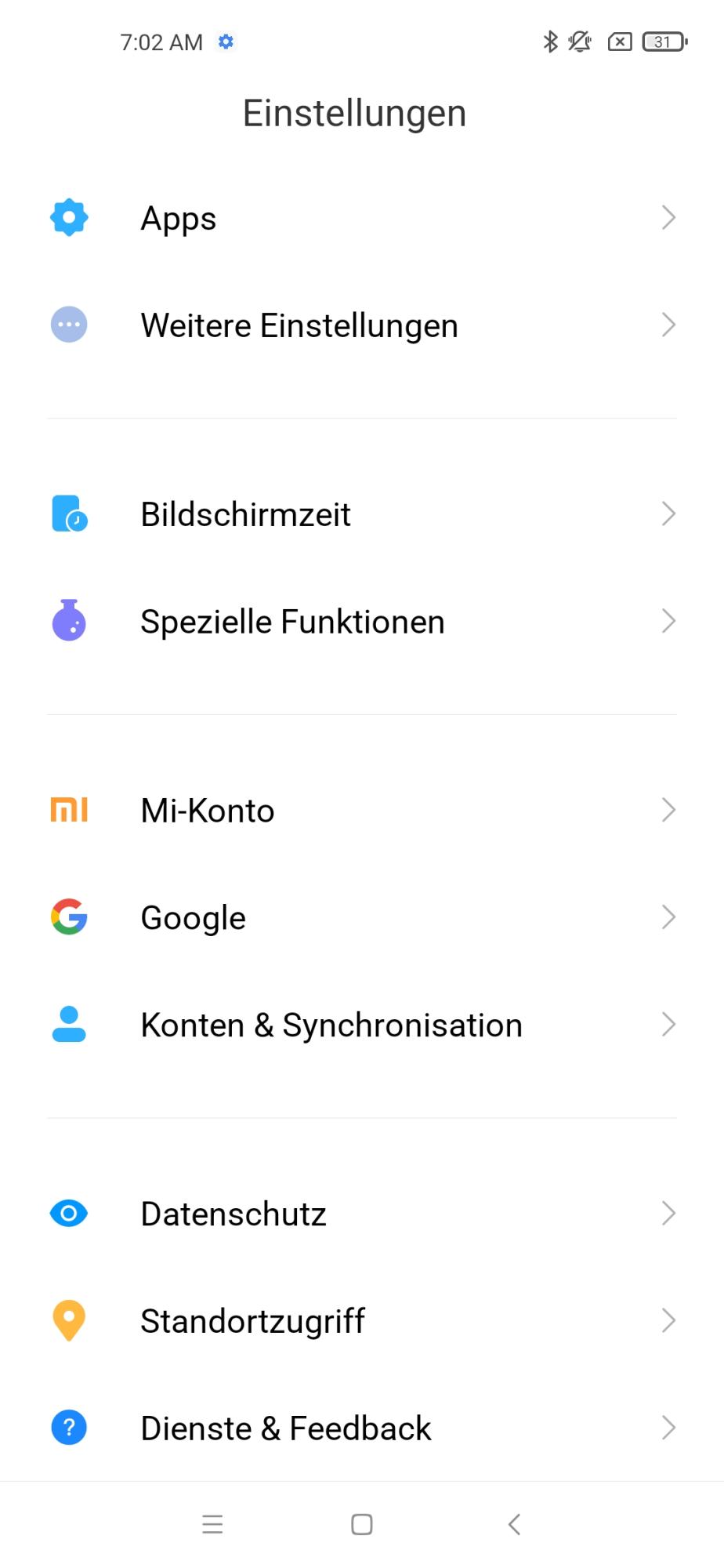The width and height of the screenshot is (724, 1568).
Task: Tap the system back button
Action: 514,1524
